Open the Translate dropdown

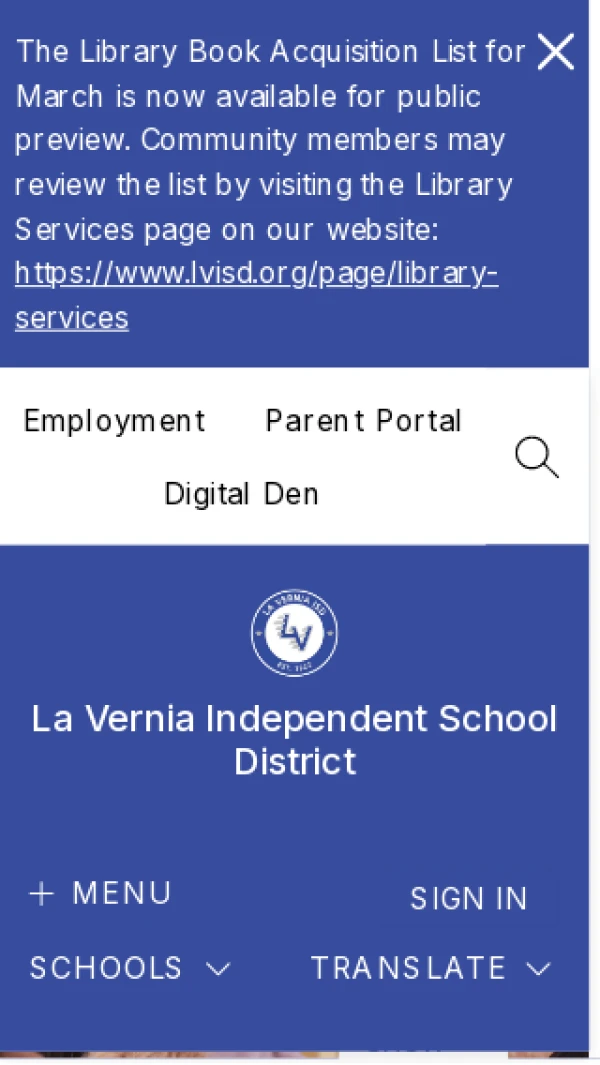click(x=430, y=968)
